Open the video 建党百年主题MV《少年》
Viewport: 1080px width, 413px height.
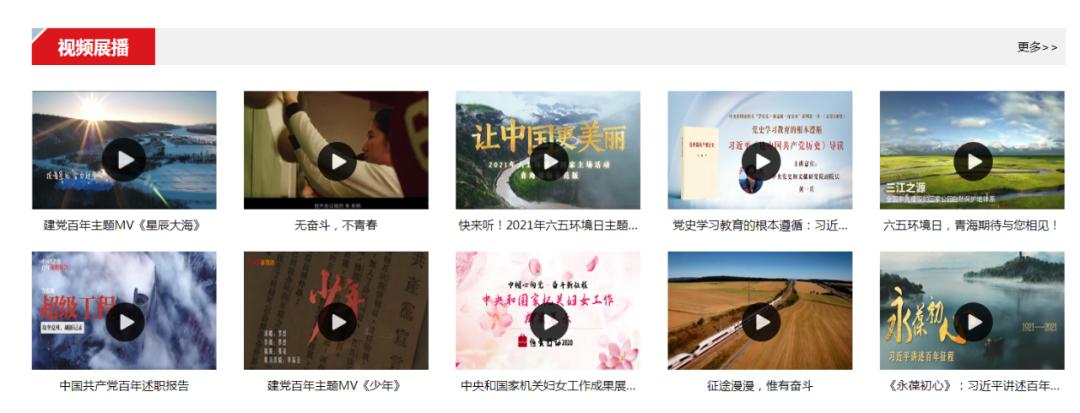pyautogui.click(x=337, y=321)
